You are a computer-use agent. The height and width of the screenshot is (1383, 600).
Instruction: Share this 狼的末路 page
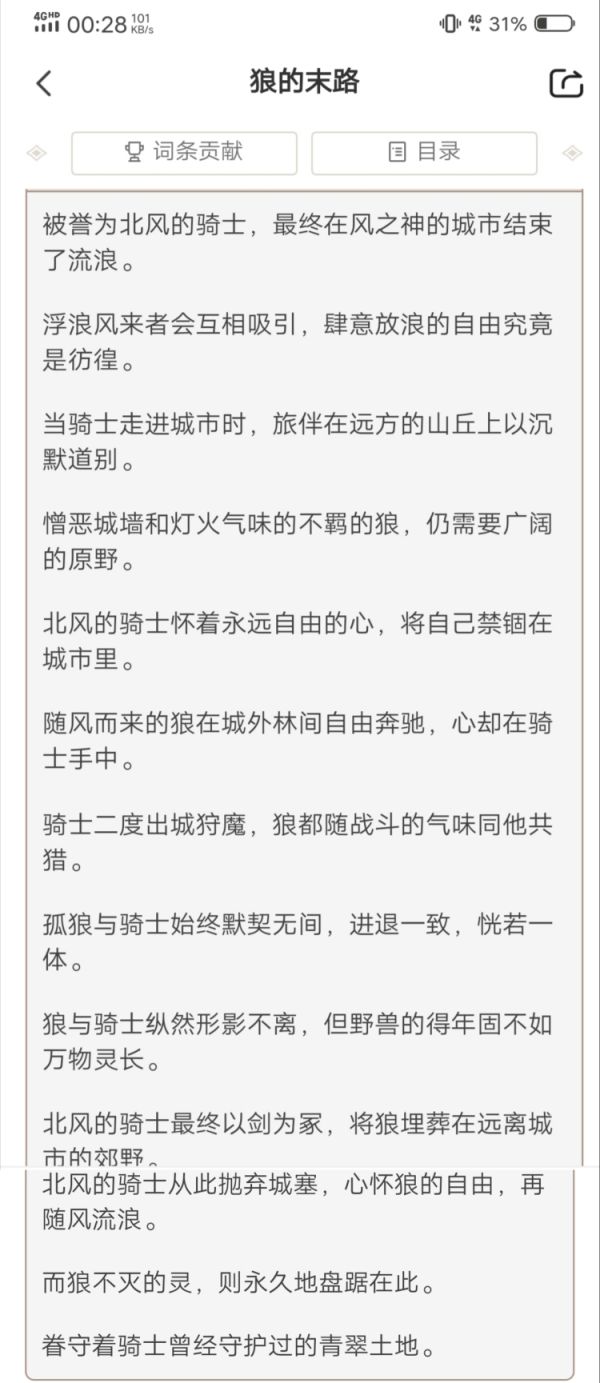[x=566, y=83]
